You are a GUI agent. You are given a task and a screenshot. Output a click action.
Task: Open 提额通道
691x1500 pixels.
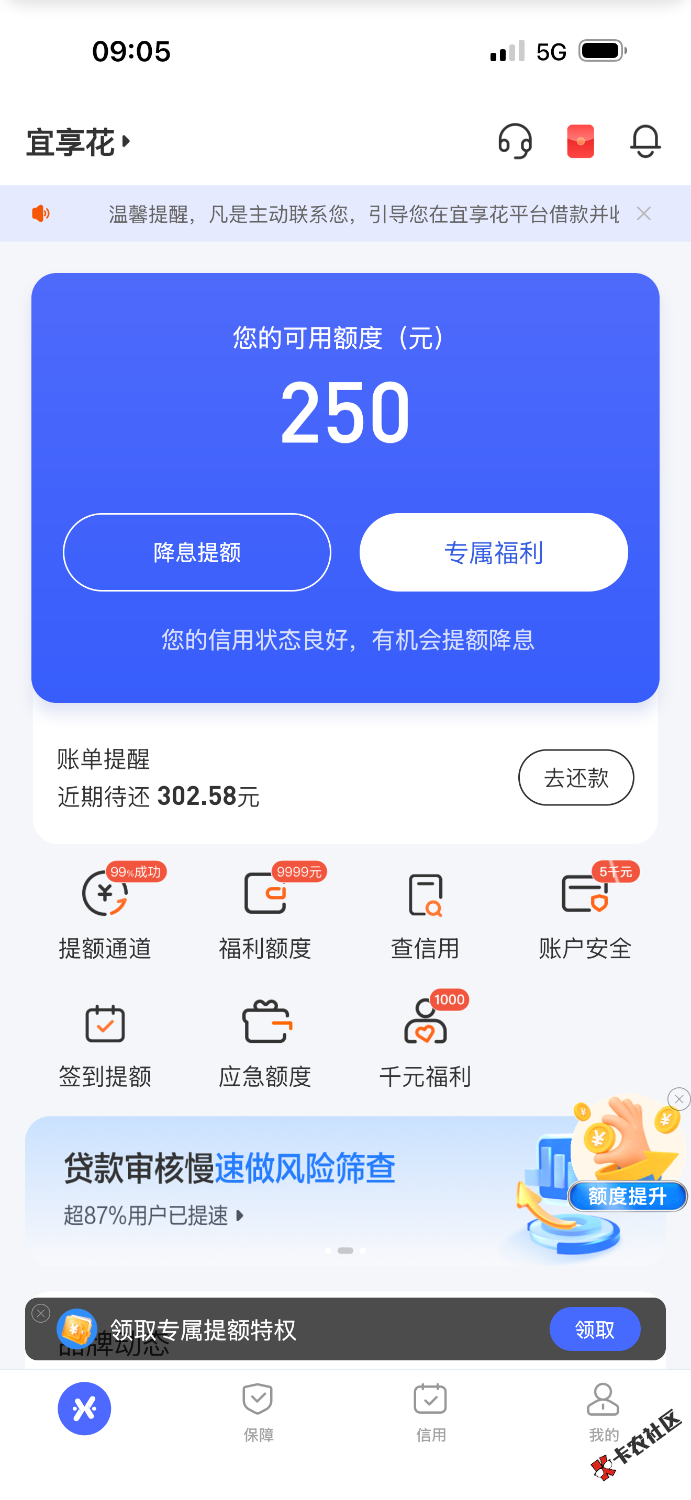(x=105, y=915)
